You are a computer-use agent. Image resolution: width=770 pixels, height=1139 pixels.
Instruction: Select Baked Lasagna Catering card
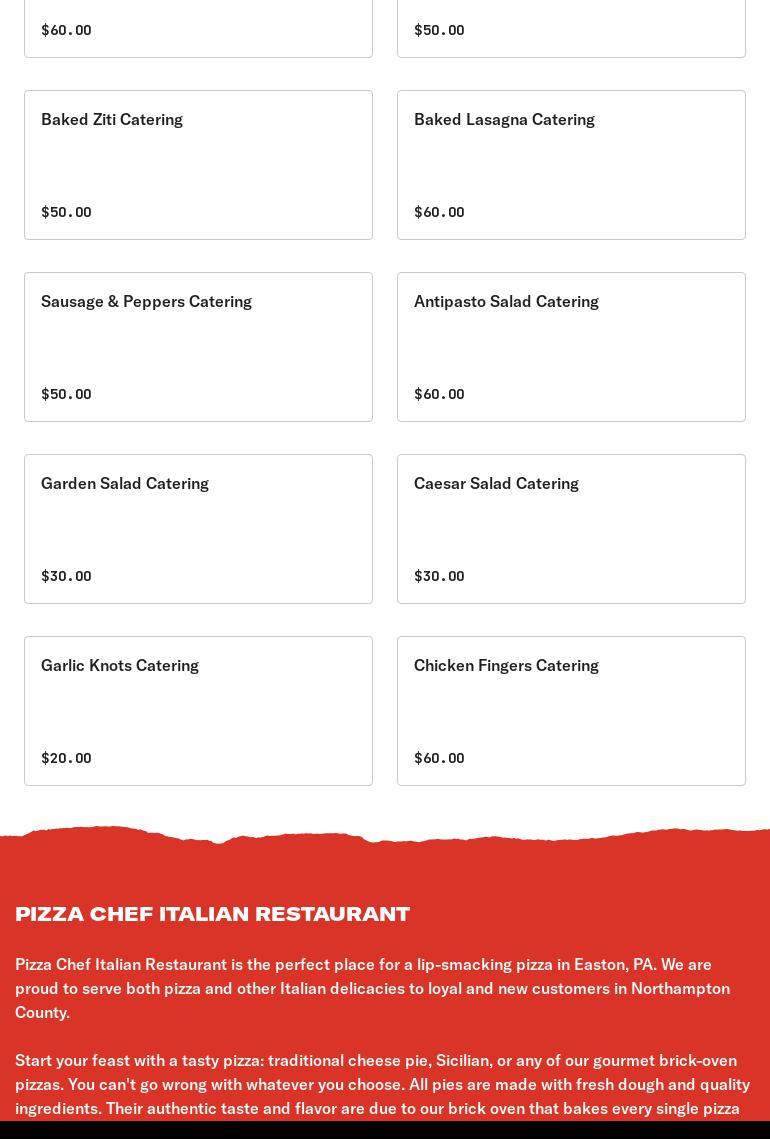click(571, 165)
